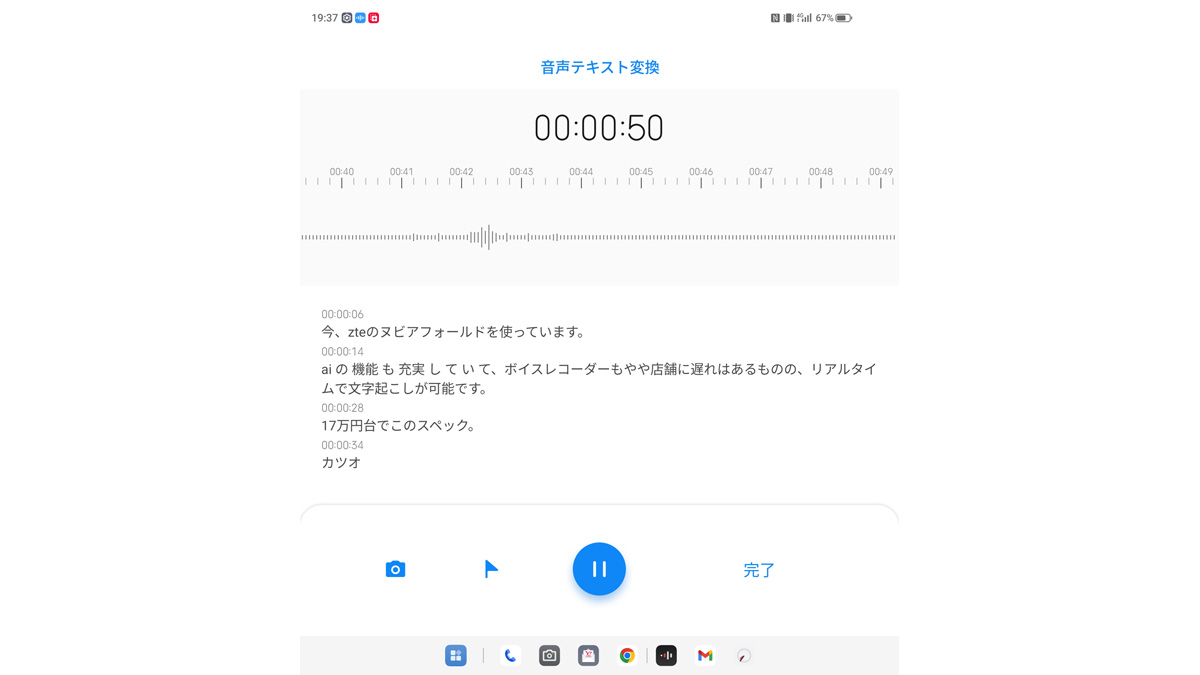The image size is (1200, 675).
Task: Open the app drawer from the taskbar
Action: [455, 656]
